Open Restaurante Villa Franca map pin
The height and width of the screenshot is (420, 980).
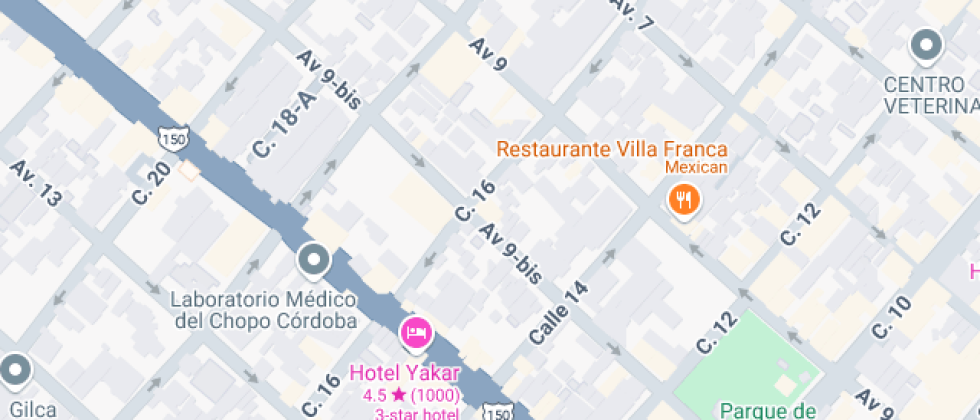point(683,199)
